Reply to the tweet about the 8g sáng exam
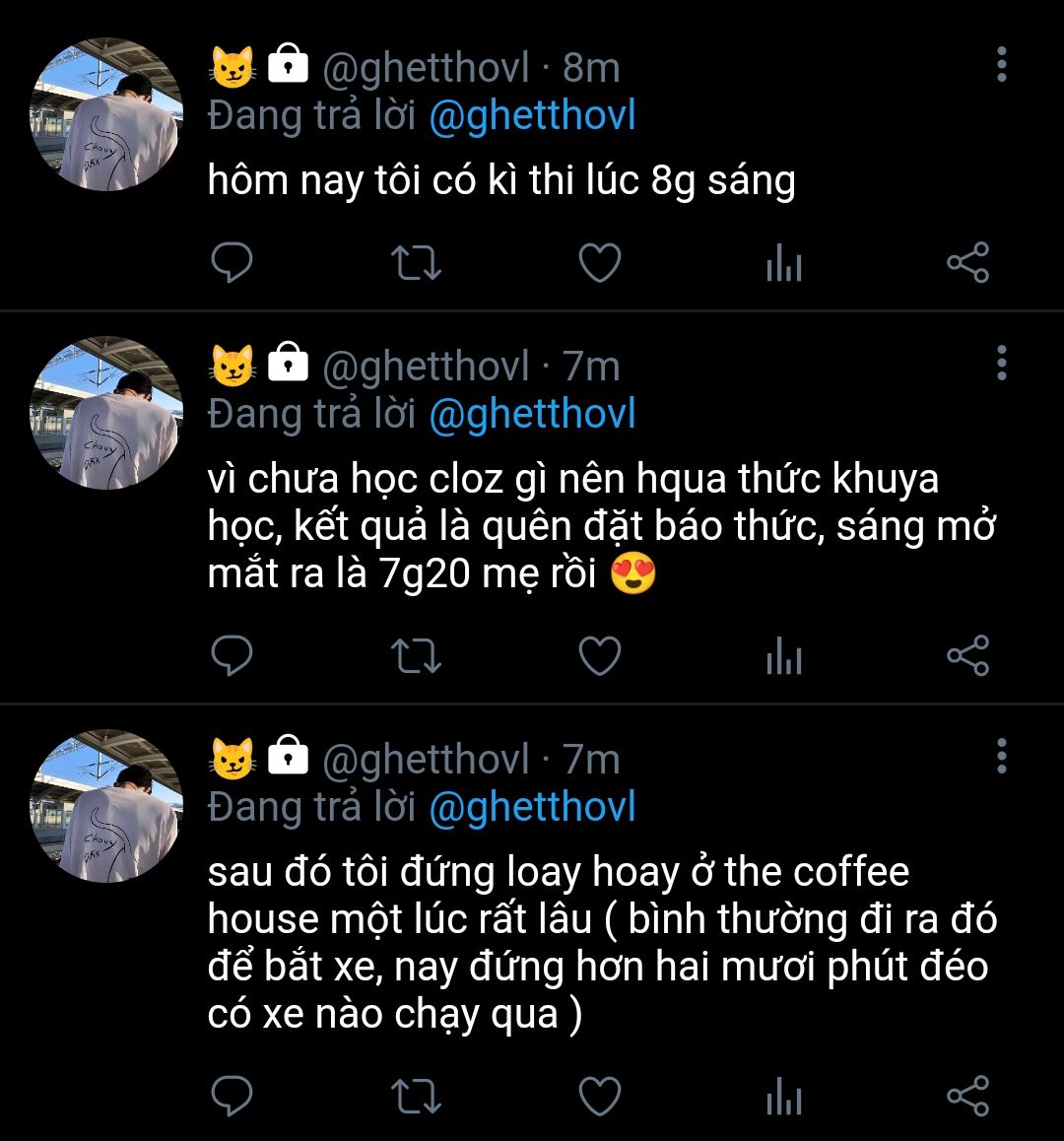The height and width of the screenshot is (1141, 1064). [x=233, y=263]
